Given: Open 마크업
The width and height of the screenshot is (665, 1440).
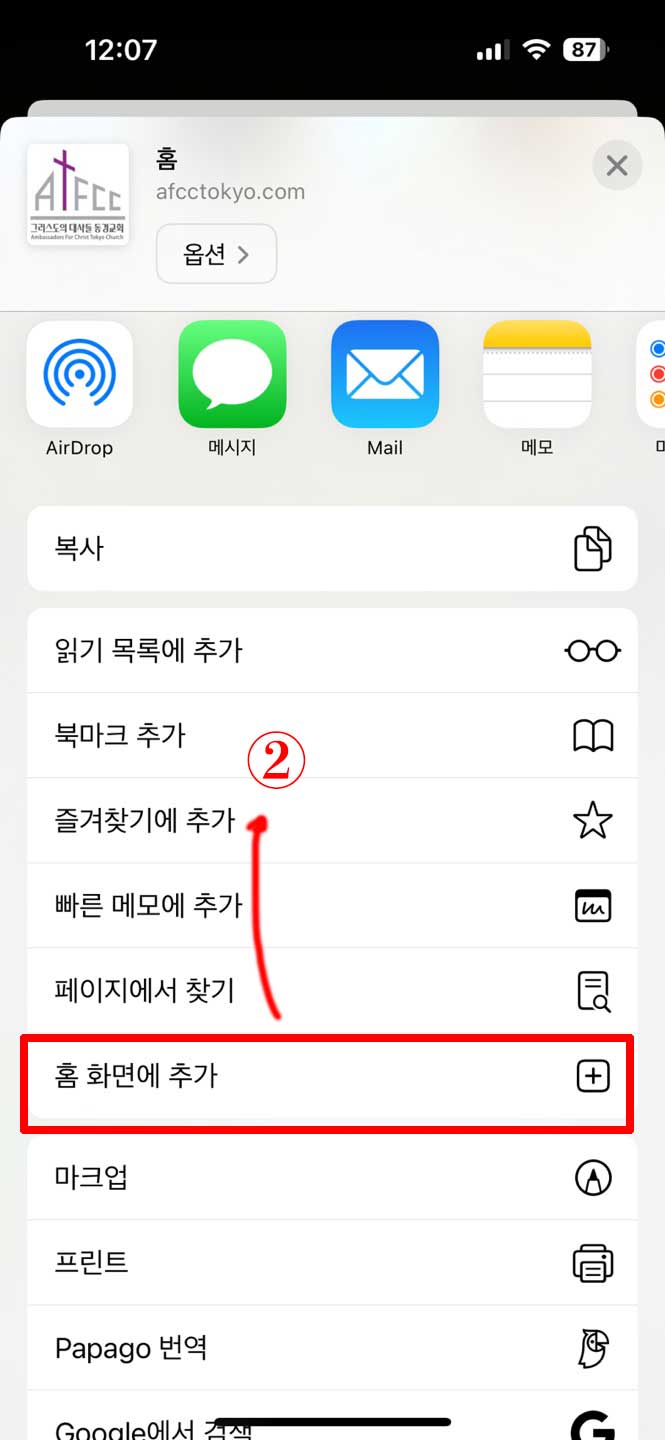Looking at the screenshot, I should 332,1177.
